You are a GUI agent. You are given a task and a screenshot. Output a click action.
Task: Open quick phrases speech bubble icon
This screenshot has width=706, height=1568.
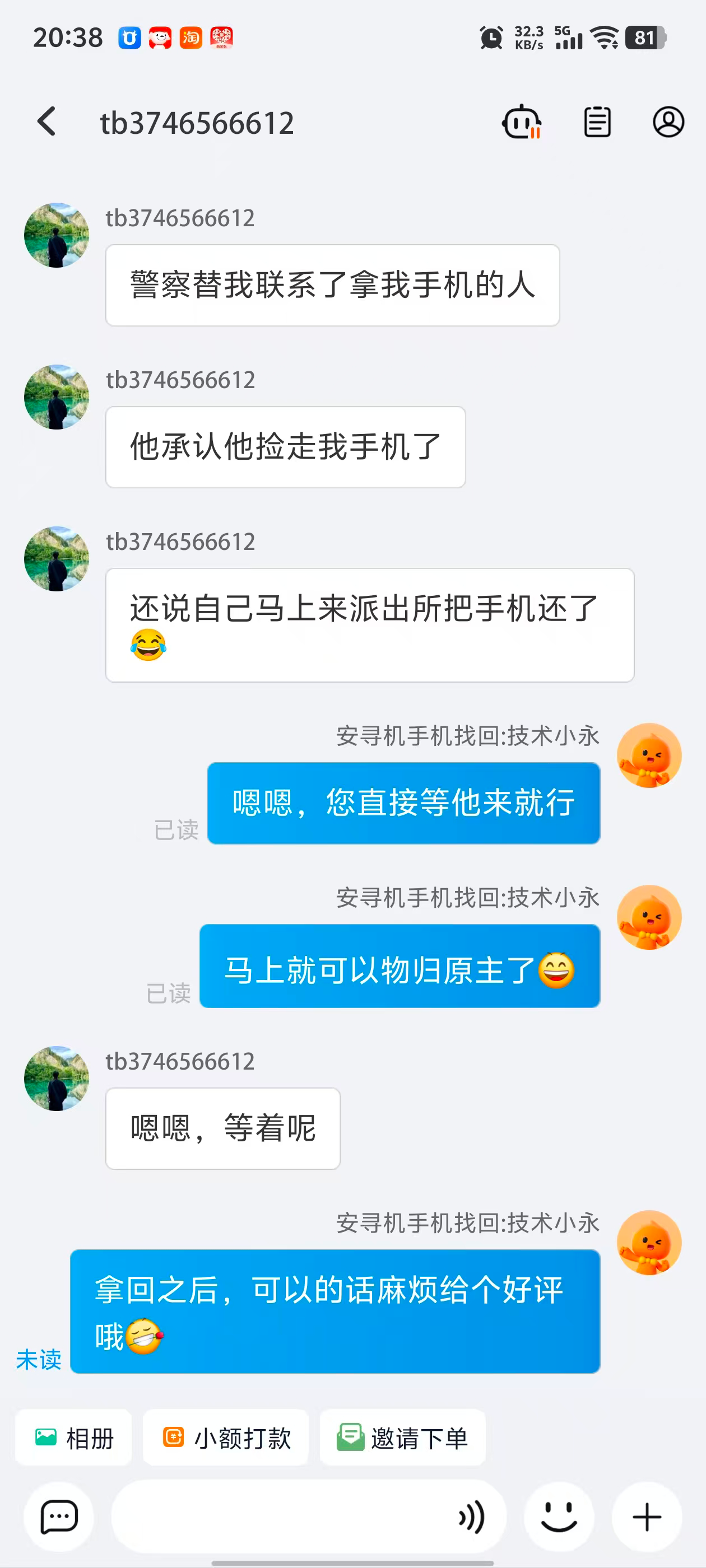[x=58, y=1517]
